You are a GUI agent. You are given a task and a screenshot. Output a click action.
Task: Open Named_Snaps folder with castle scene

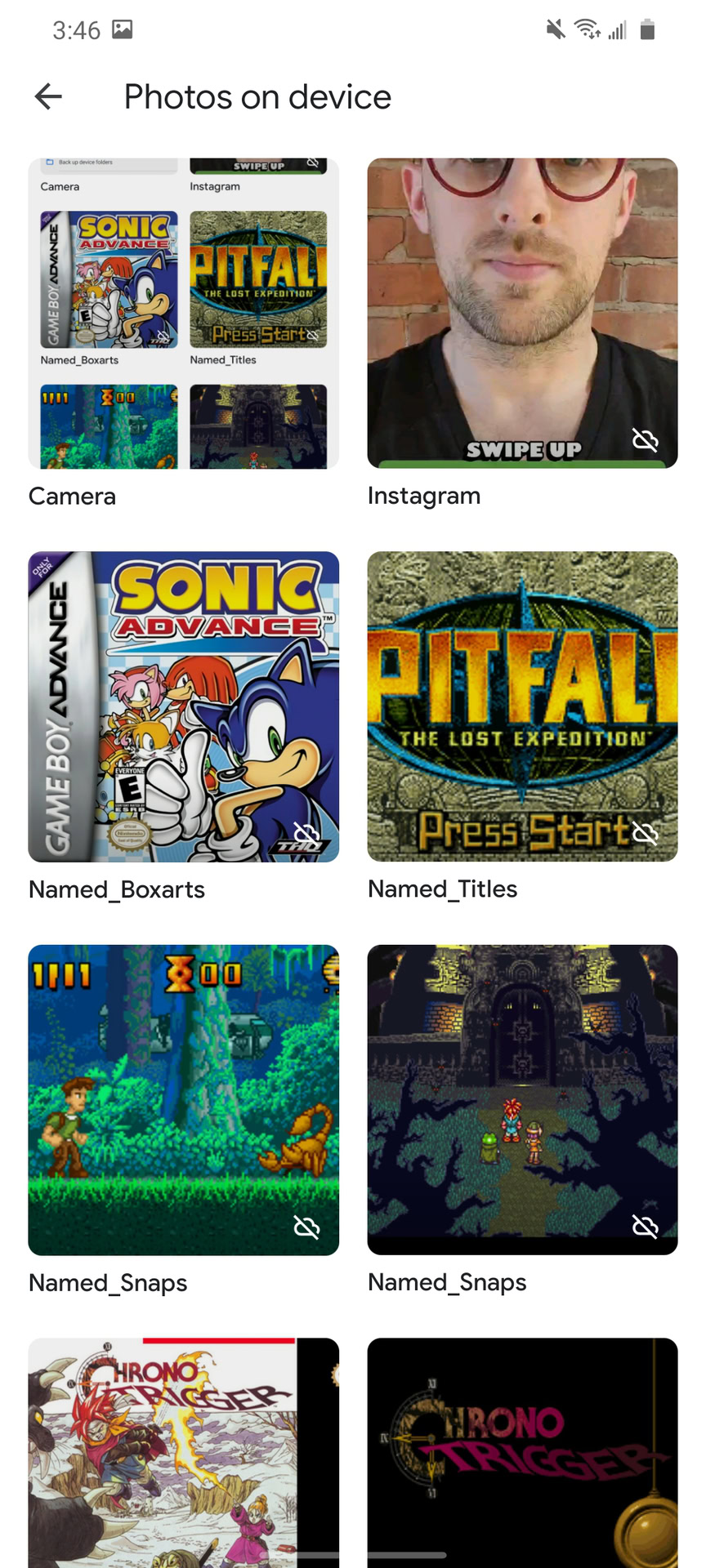[522, 1099]
